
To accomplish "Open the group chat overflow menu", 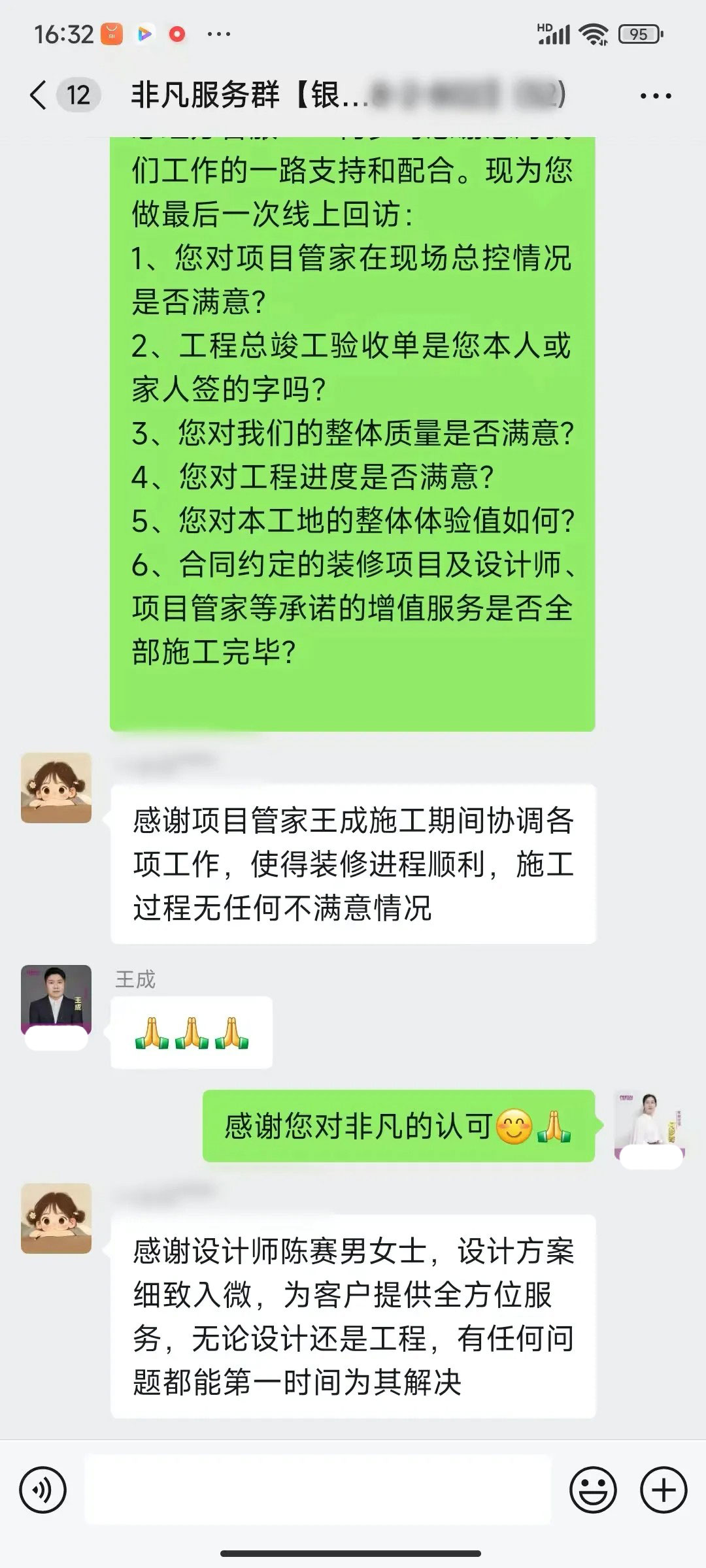I will click(x=655, y=96).
